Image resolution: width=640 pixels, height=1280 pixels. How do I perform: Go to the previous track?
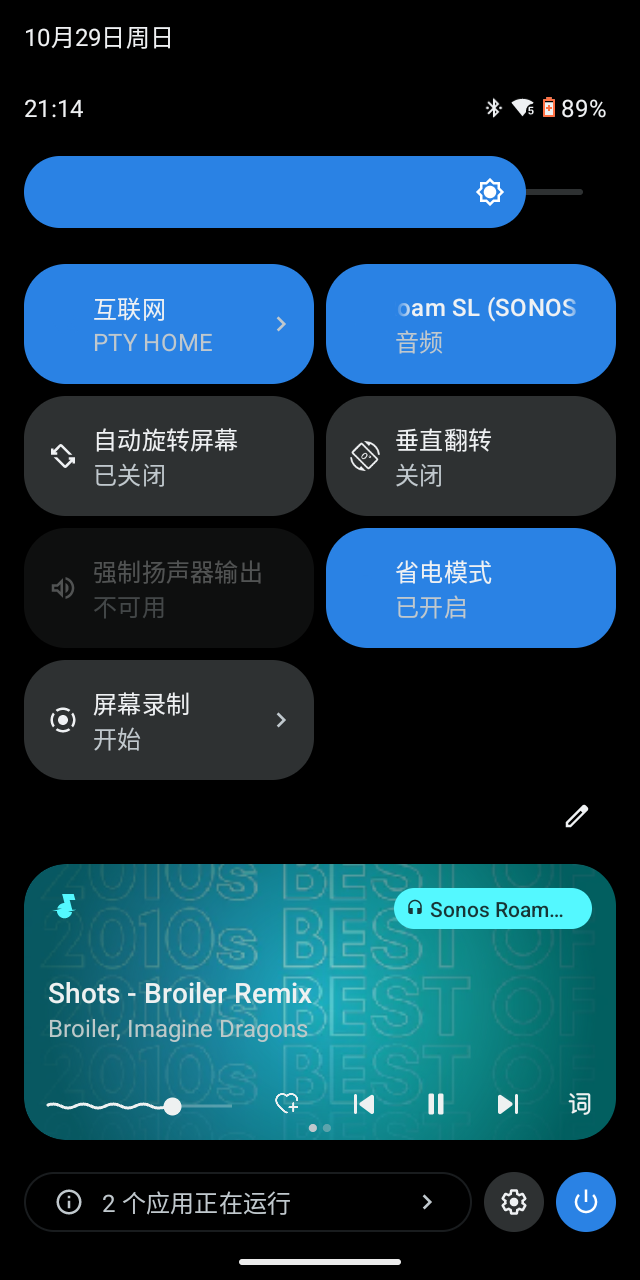click(364, 1104)
